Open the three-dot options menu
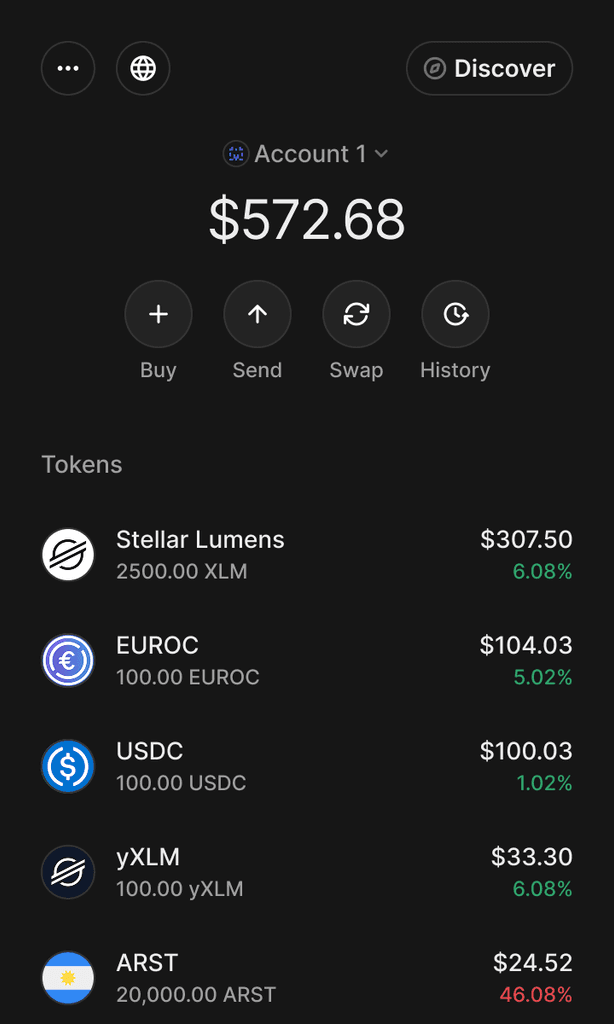This screenshot has width=614, height=1024. click(68, 68)
